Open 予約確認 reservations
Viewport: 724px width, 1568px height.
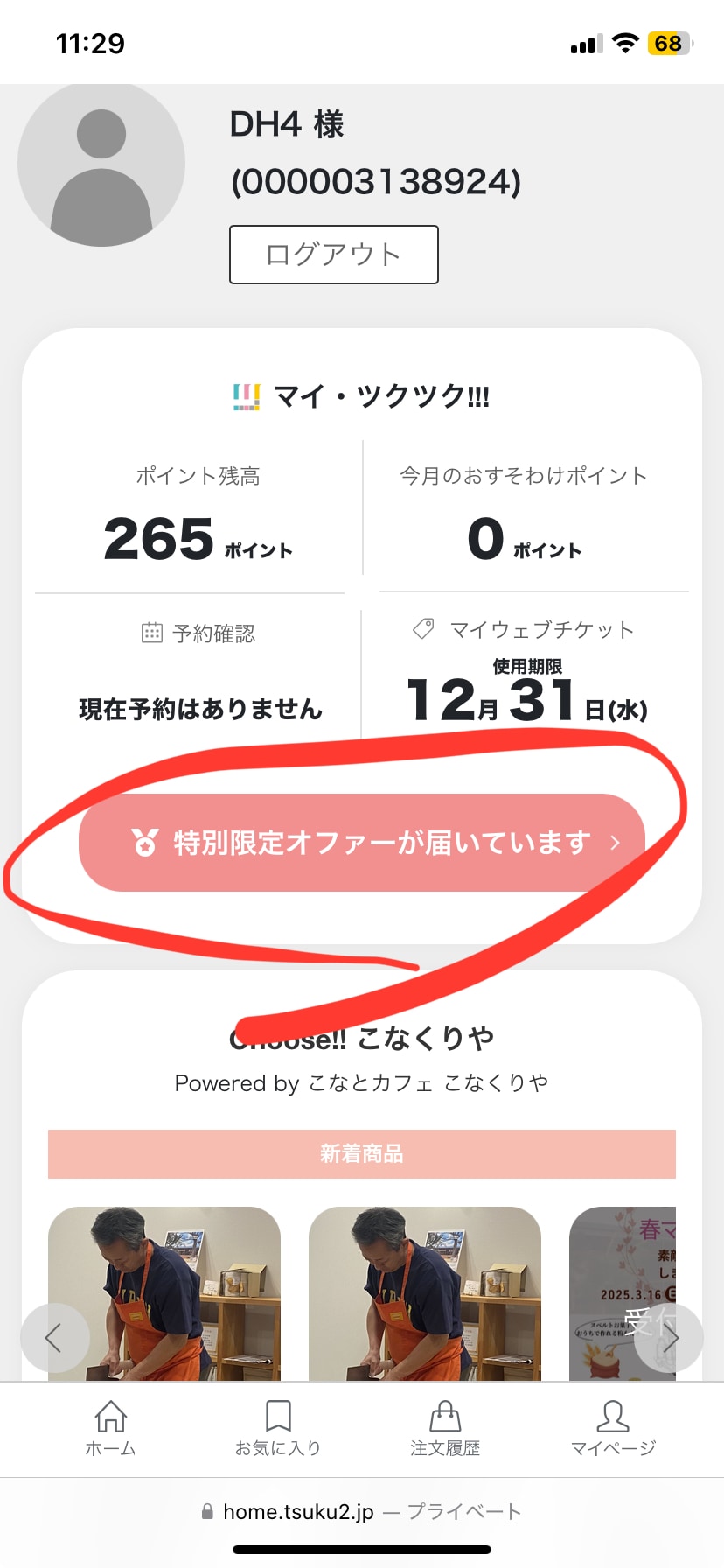tap(199, 633)
